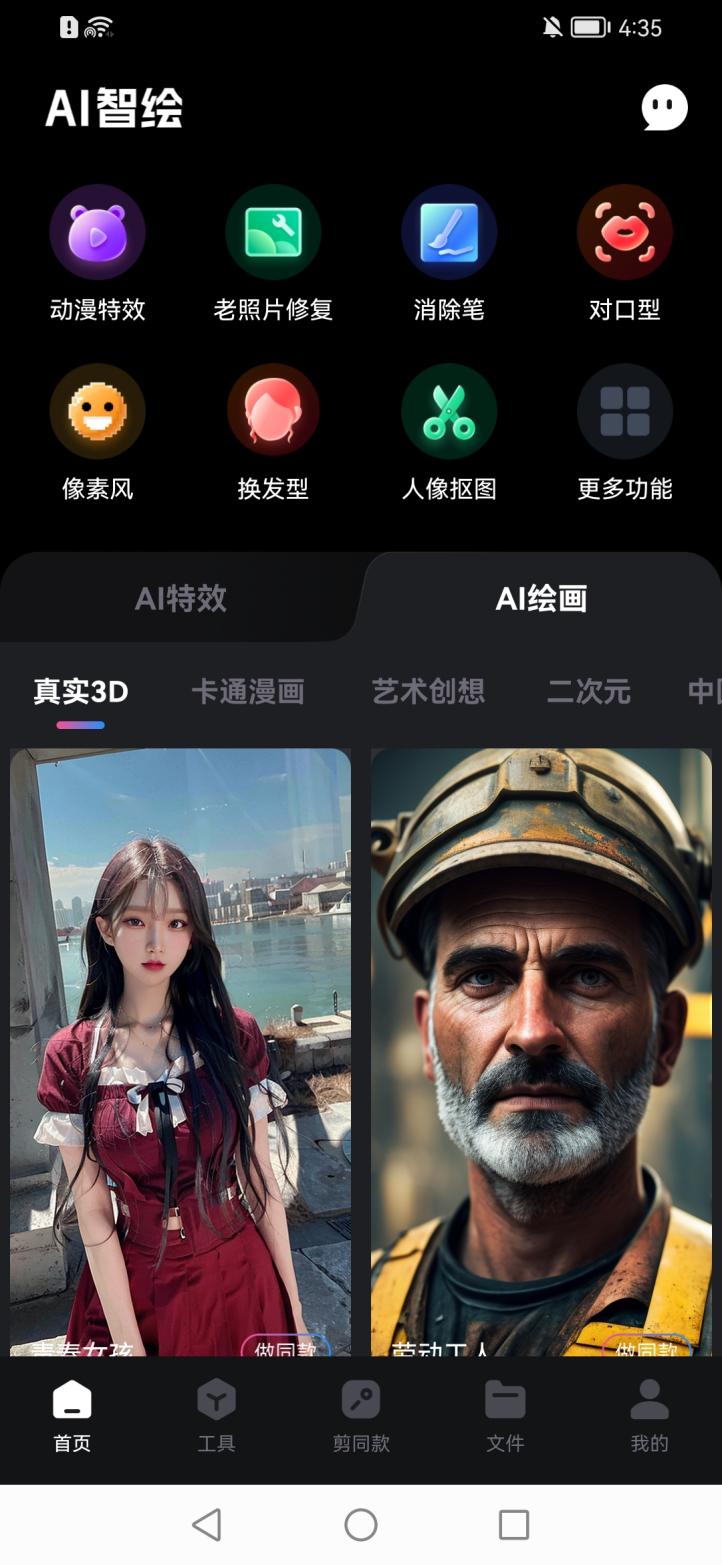
Task: Go to 工具 in bottom navigation
Action: pos(216,1416)
